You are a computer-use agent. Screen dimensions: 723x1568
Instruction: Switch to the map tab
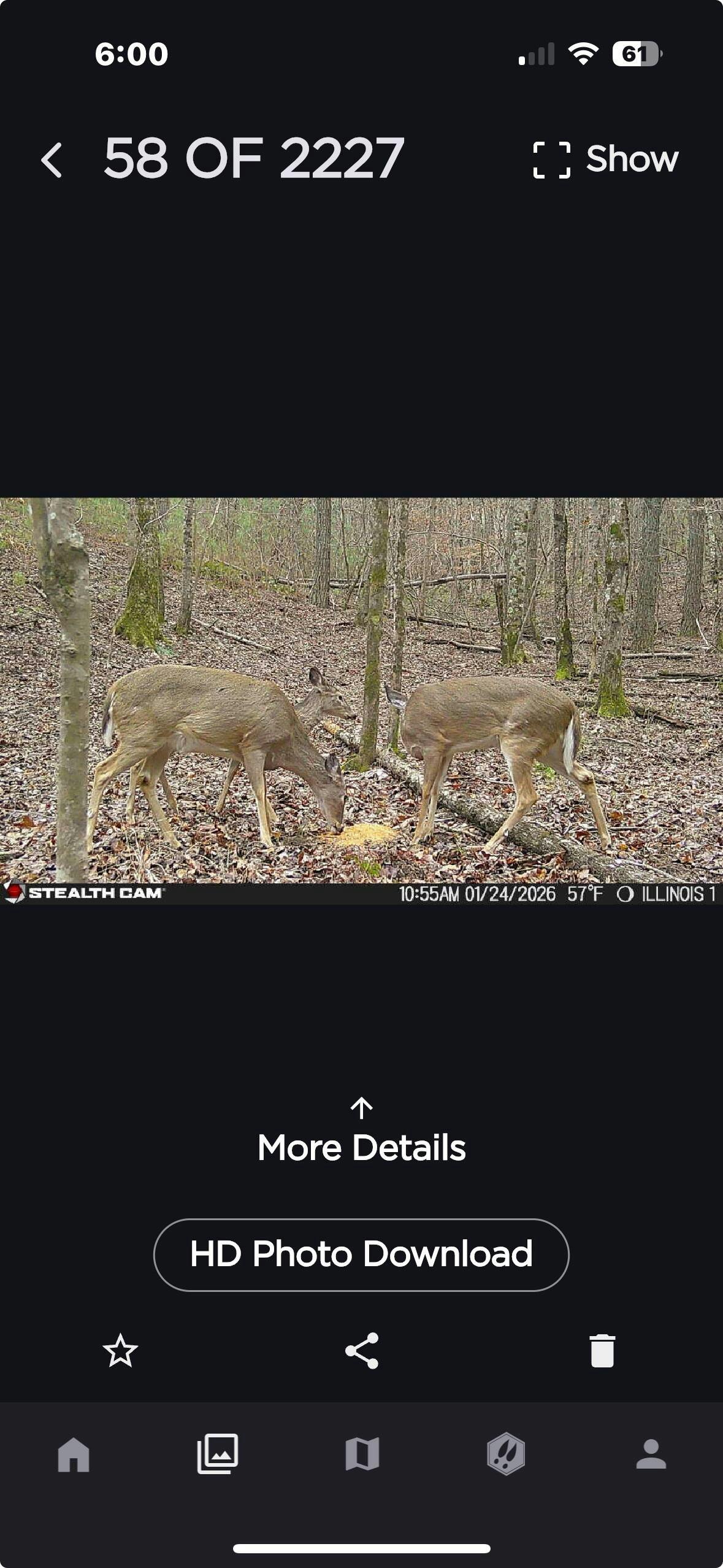pos(362,1454)
